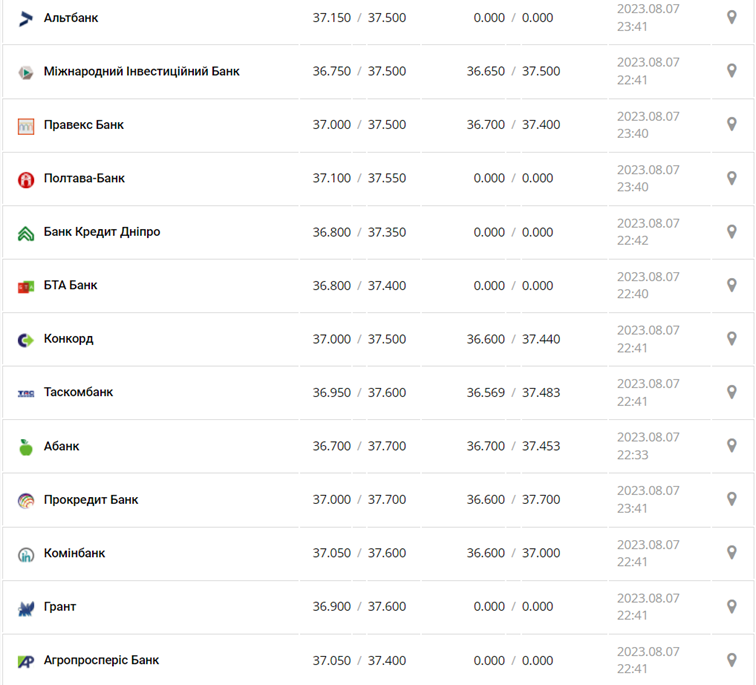Open the Правекс Банк details row
Viewport: 756px width, 685px height.
coord(84,125)
